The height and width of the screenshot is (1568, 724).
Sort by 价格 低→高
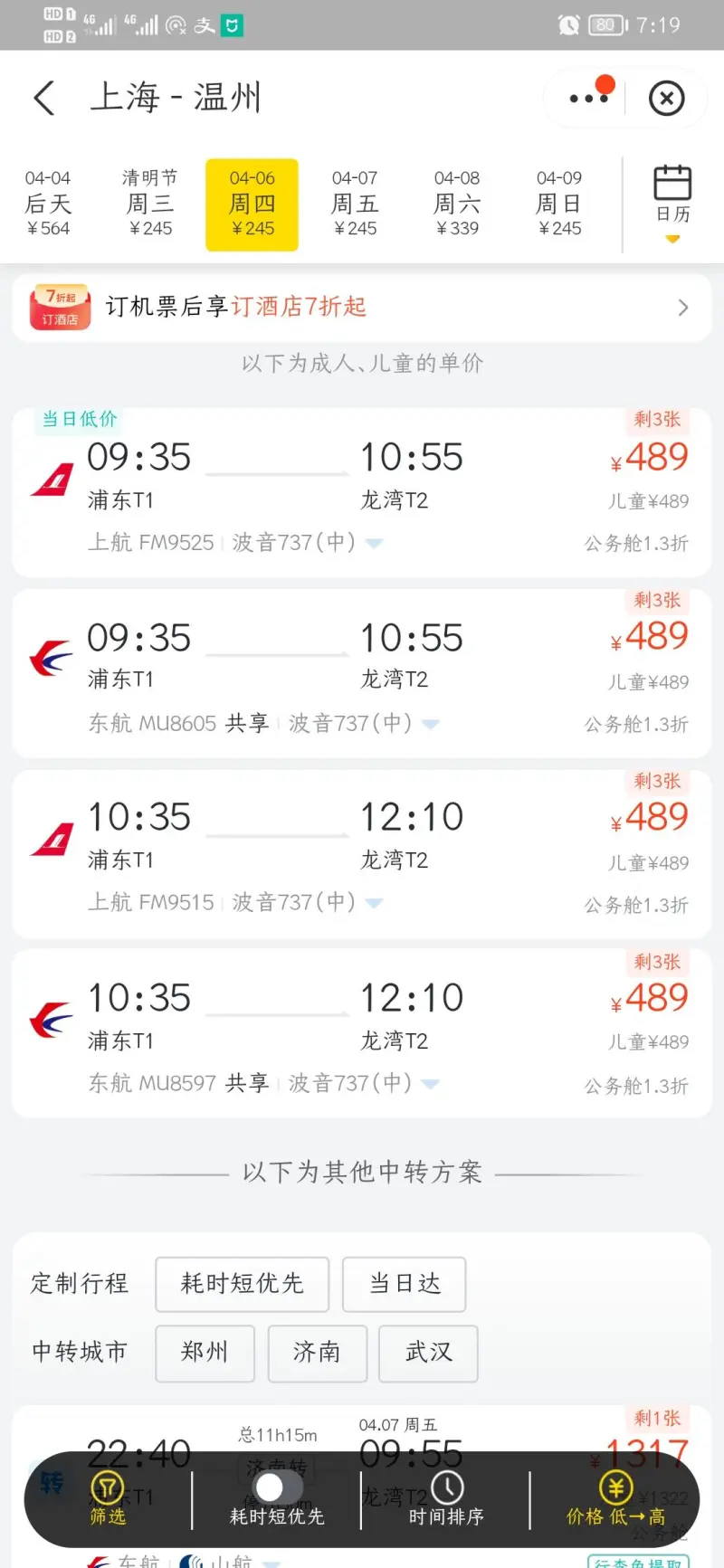[x=615, y=1500]
